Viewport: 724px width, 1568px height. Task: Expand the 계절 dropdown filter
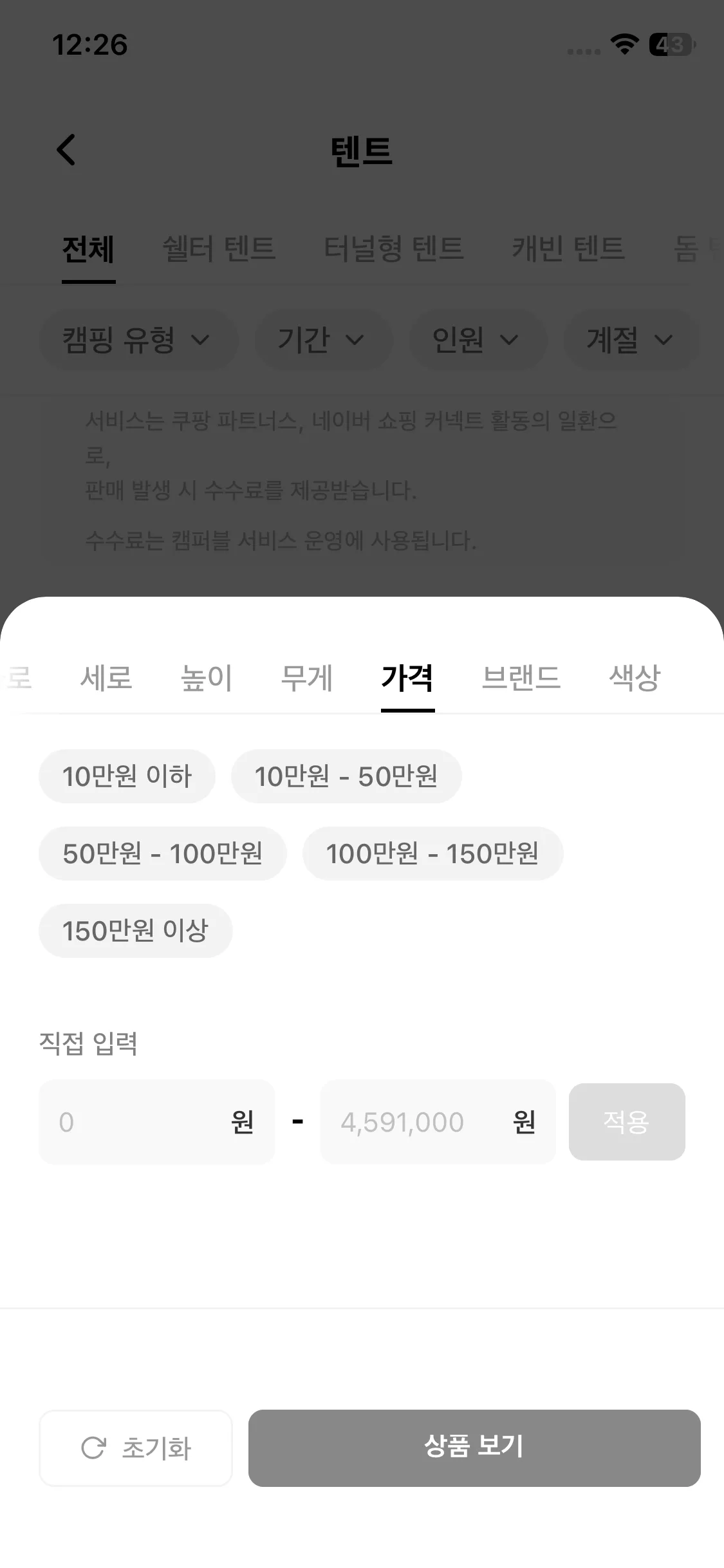point(631,339)
